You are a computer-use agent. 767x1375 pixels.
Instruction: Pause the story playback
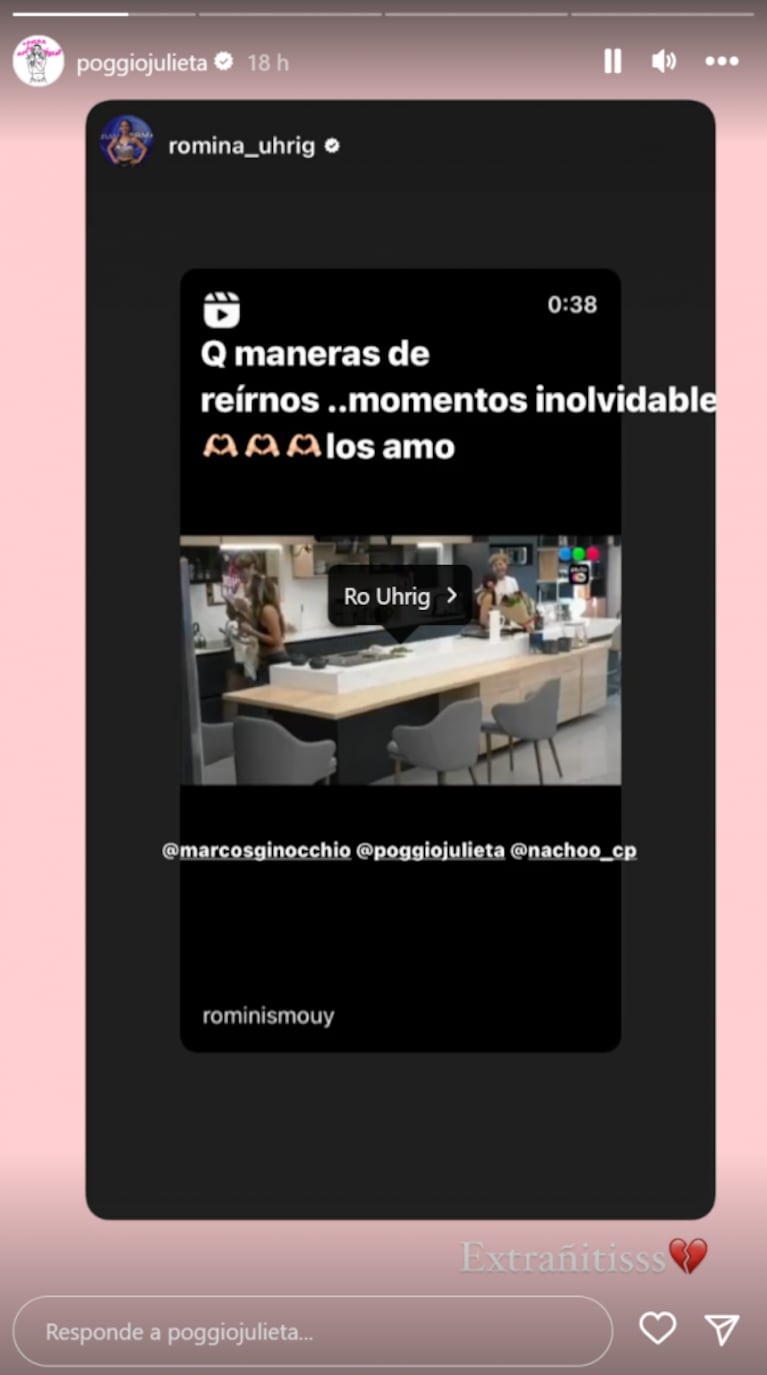coord(613,62)
